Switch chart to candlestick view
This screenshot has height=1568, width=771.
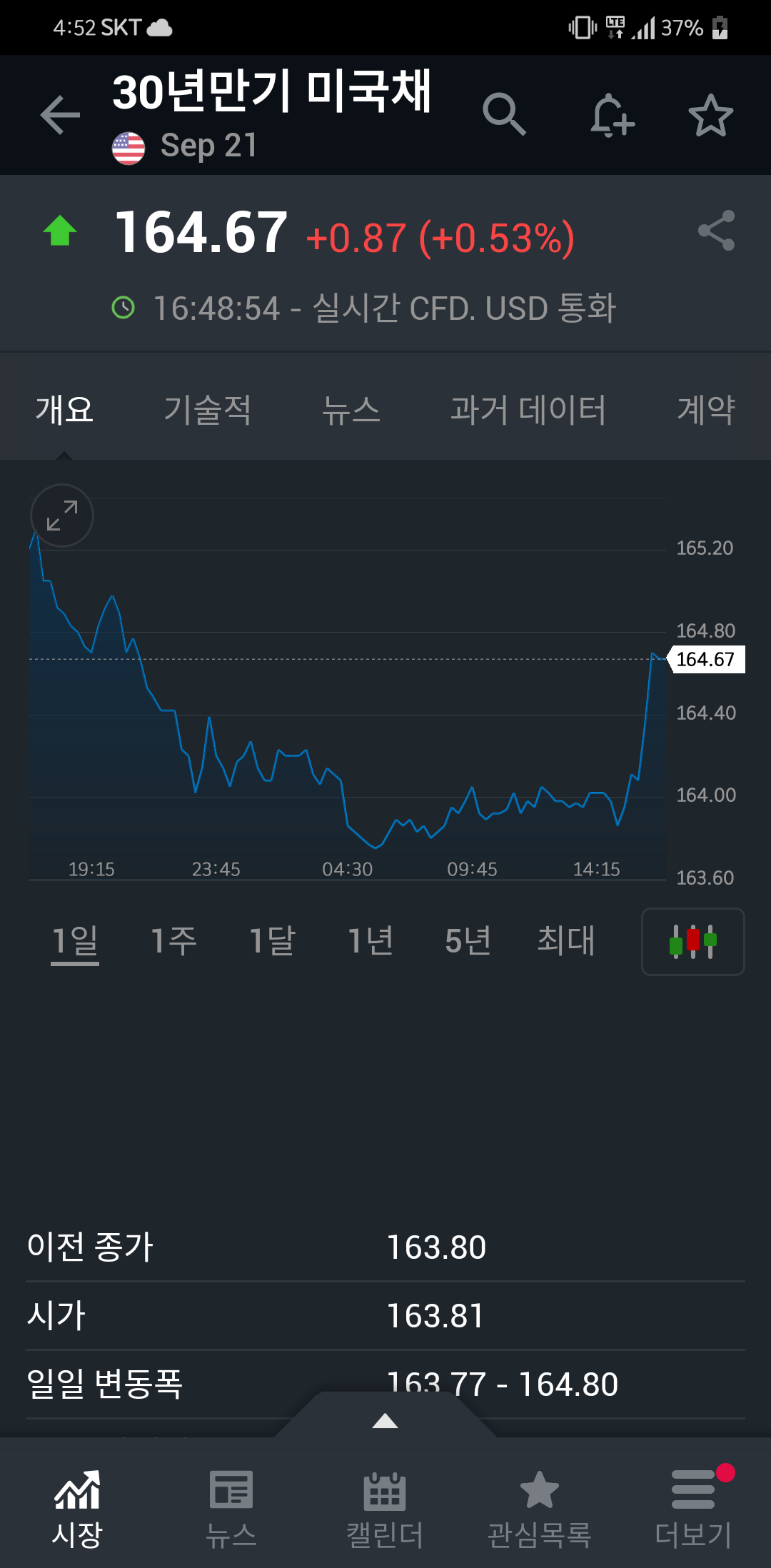[693, 942]
